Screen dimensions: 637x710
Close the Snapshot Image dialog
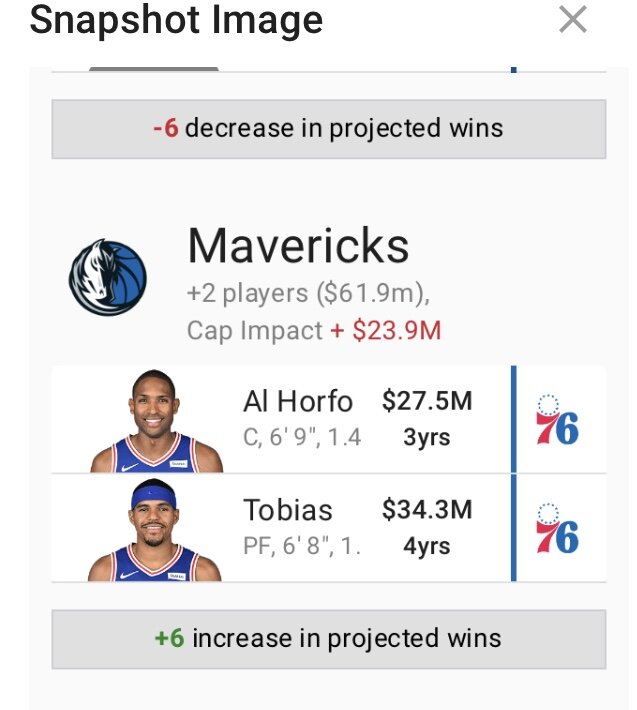pyautogui.click(x=573, y=19)
